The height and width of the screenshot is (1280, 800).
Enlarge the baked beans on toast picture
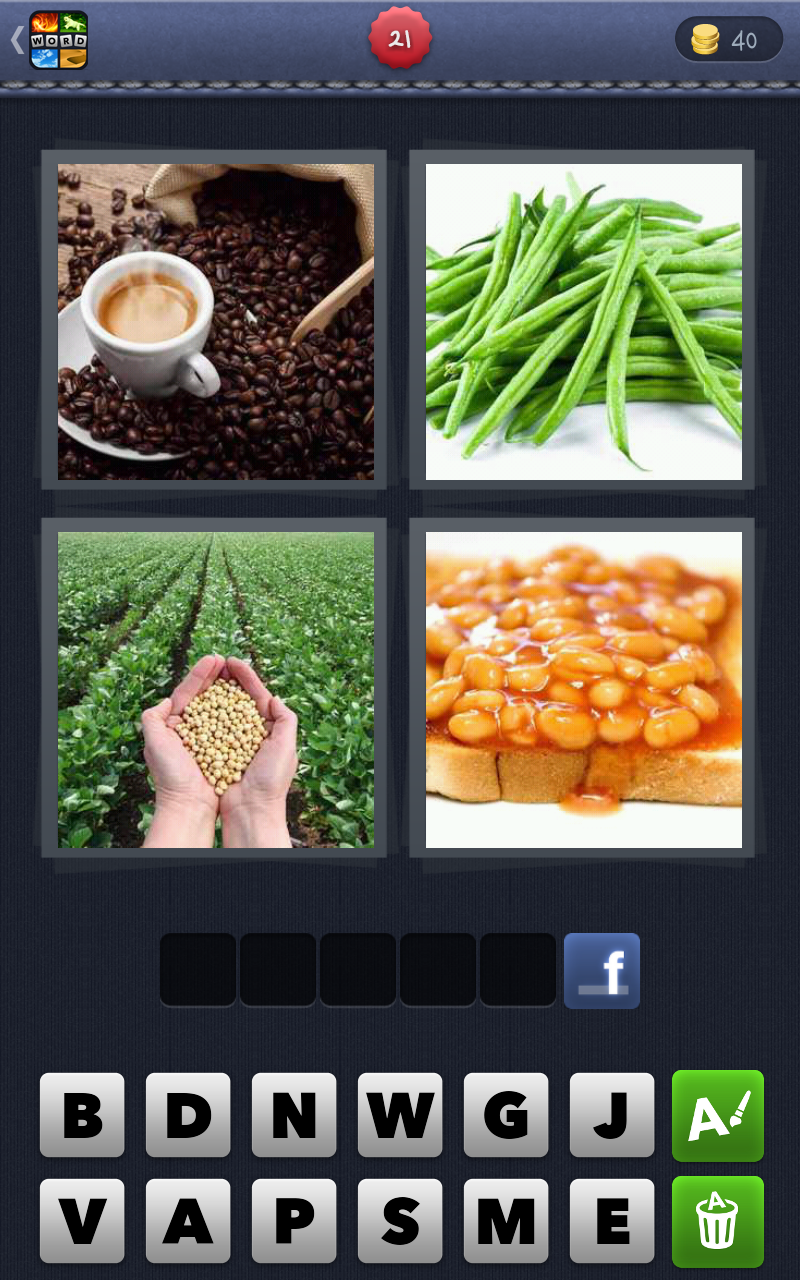pyautogui.click(x=584, y=689)
